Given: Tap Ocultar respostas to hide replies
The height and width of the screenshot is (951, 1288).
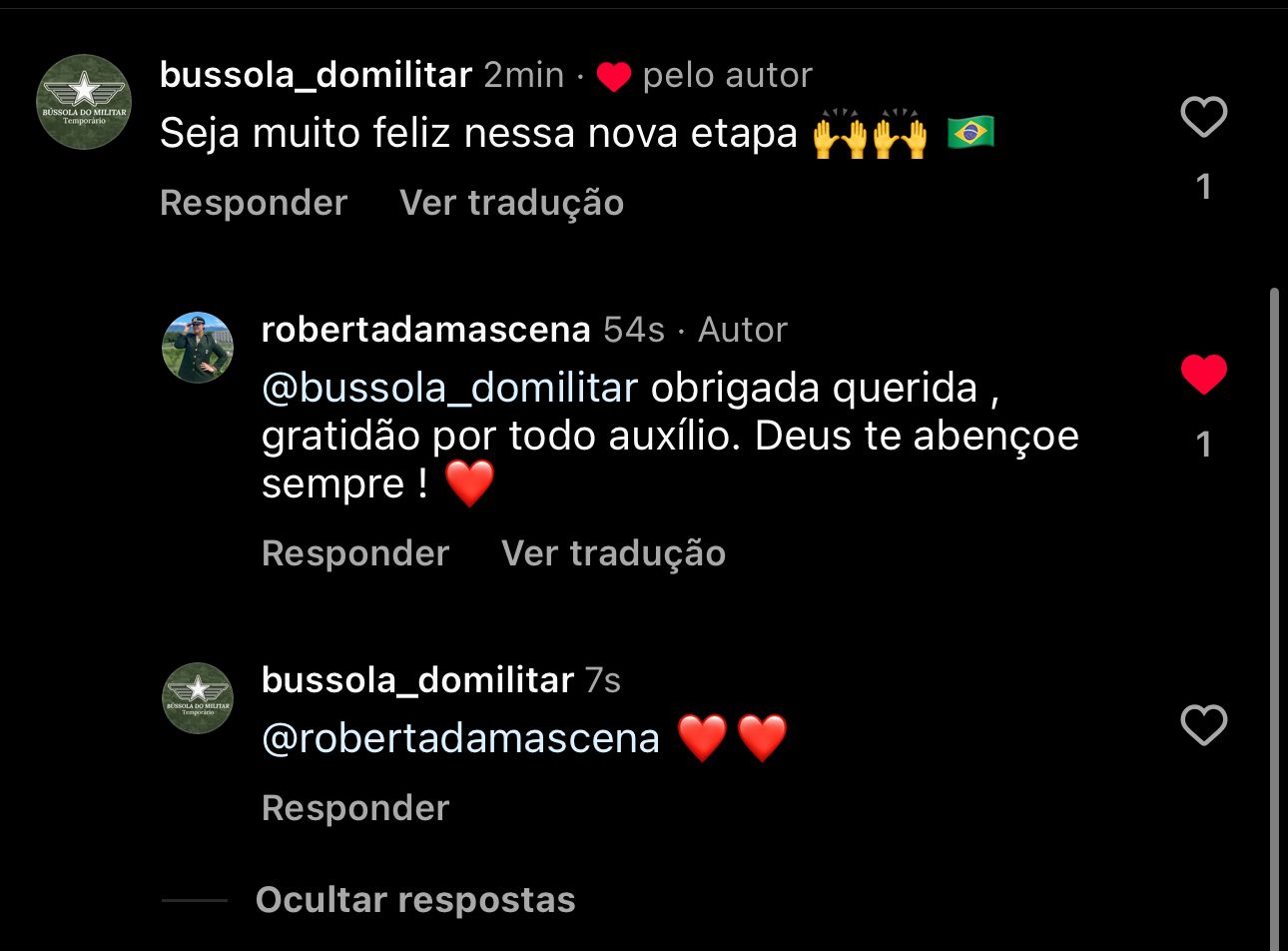Looking at the screenshot, I should click(x=415, y=900).
